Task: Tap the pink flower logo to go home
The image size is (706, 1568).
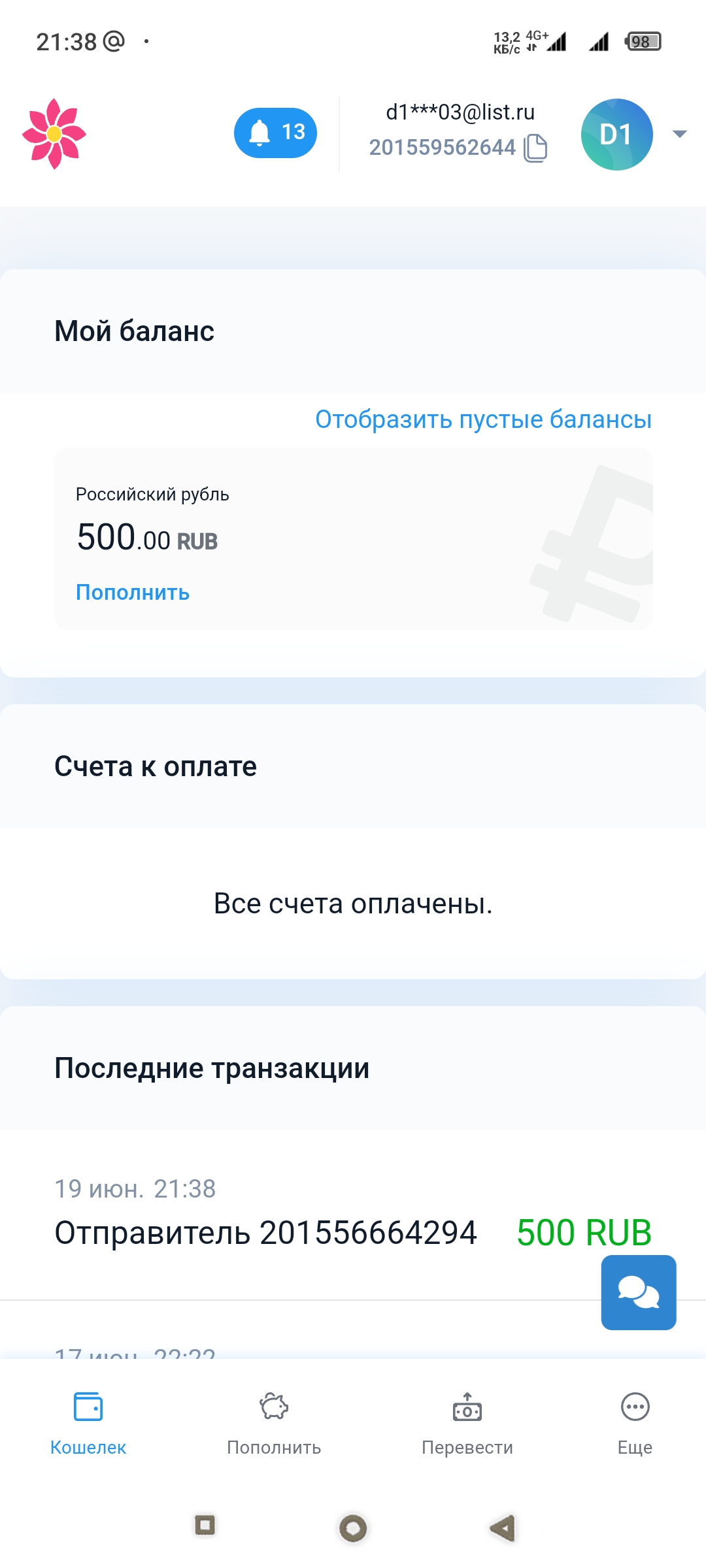Action: point(54,134)
